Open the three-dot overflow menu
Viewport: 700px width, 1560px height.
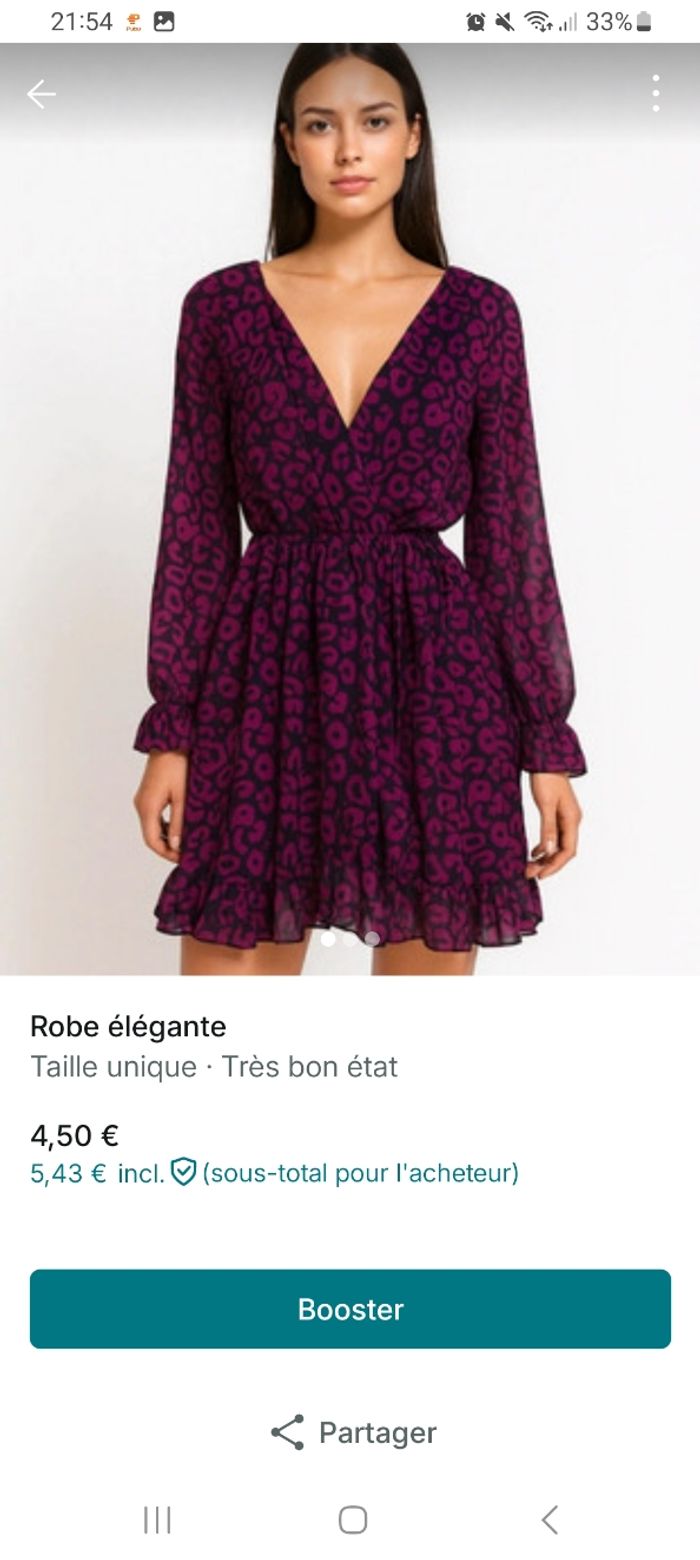[x=655, y=93]
